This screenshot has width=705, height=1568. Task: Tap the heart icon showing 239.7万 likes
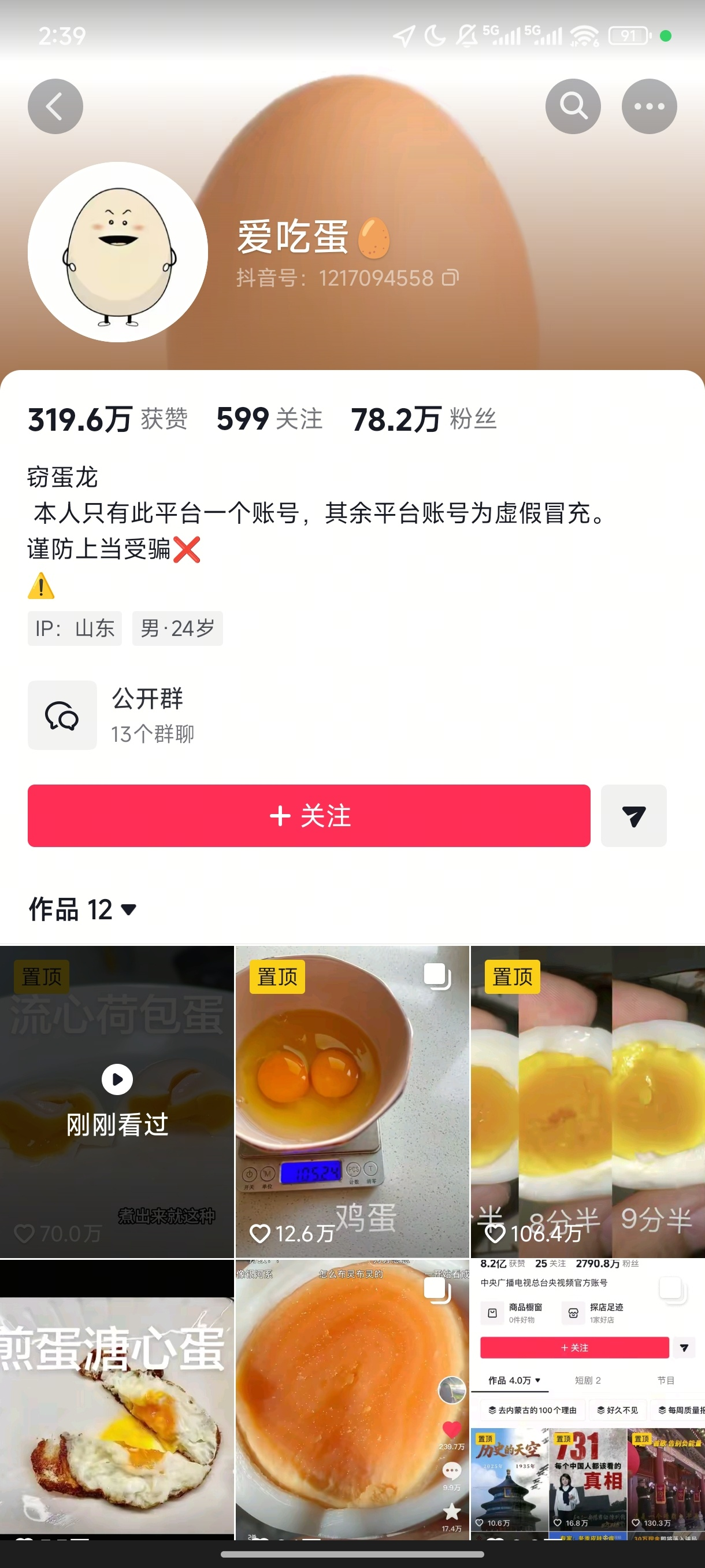coord(452,1430)
